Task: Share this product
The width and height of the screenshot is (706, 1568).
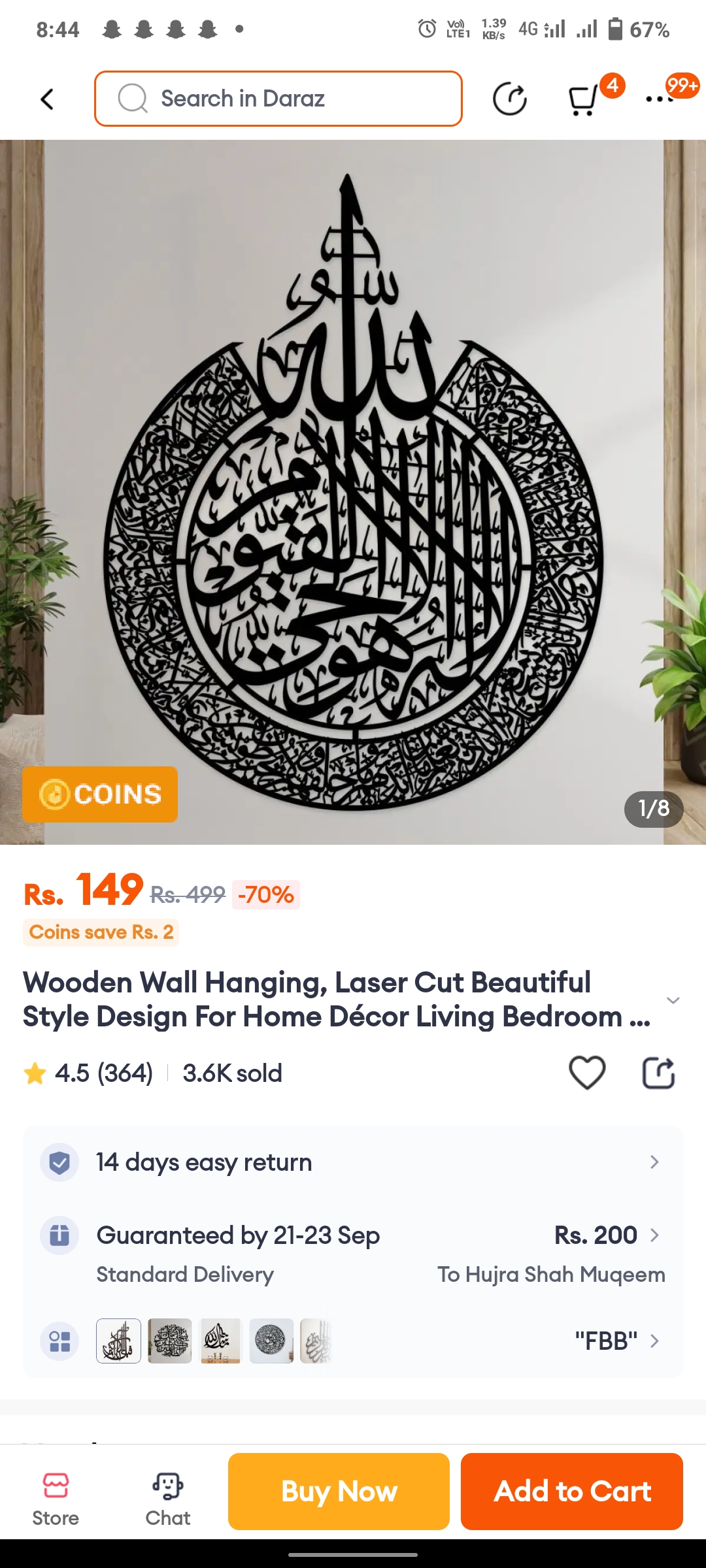Action: point(658,1073)
